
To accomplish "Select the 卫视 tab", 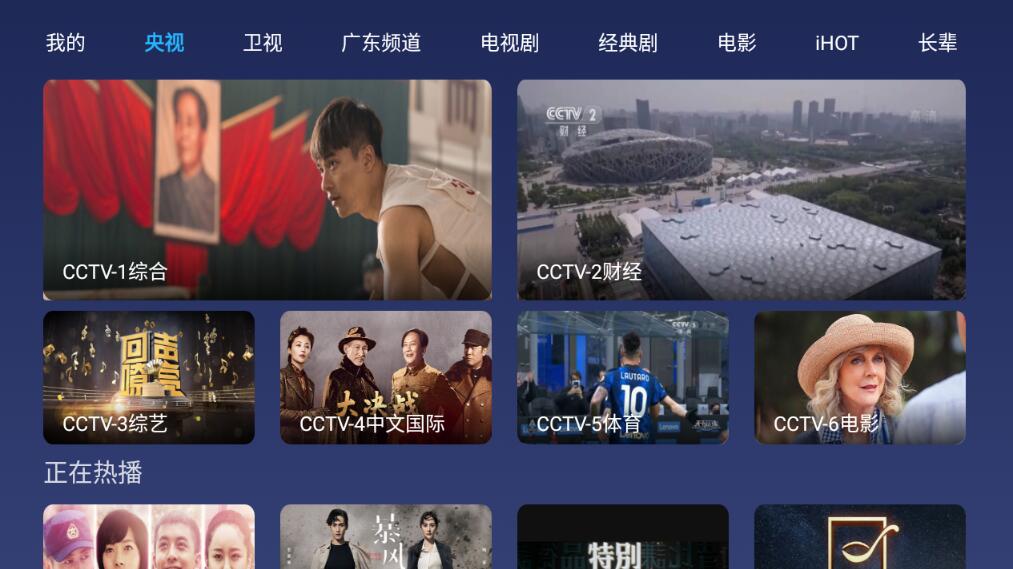I will [x=262, y=43].
